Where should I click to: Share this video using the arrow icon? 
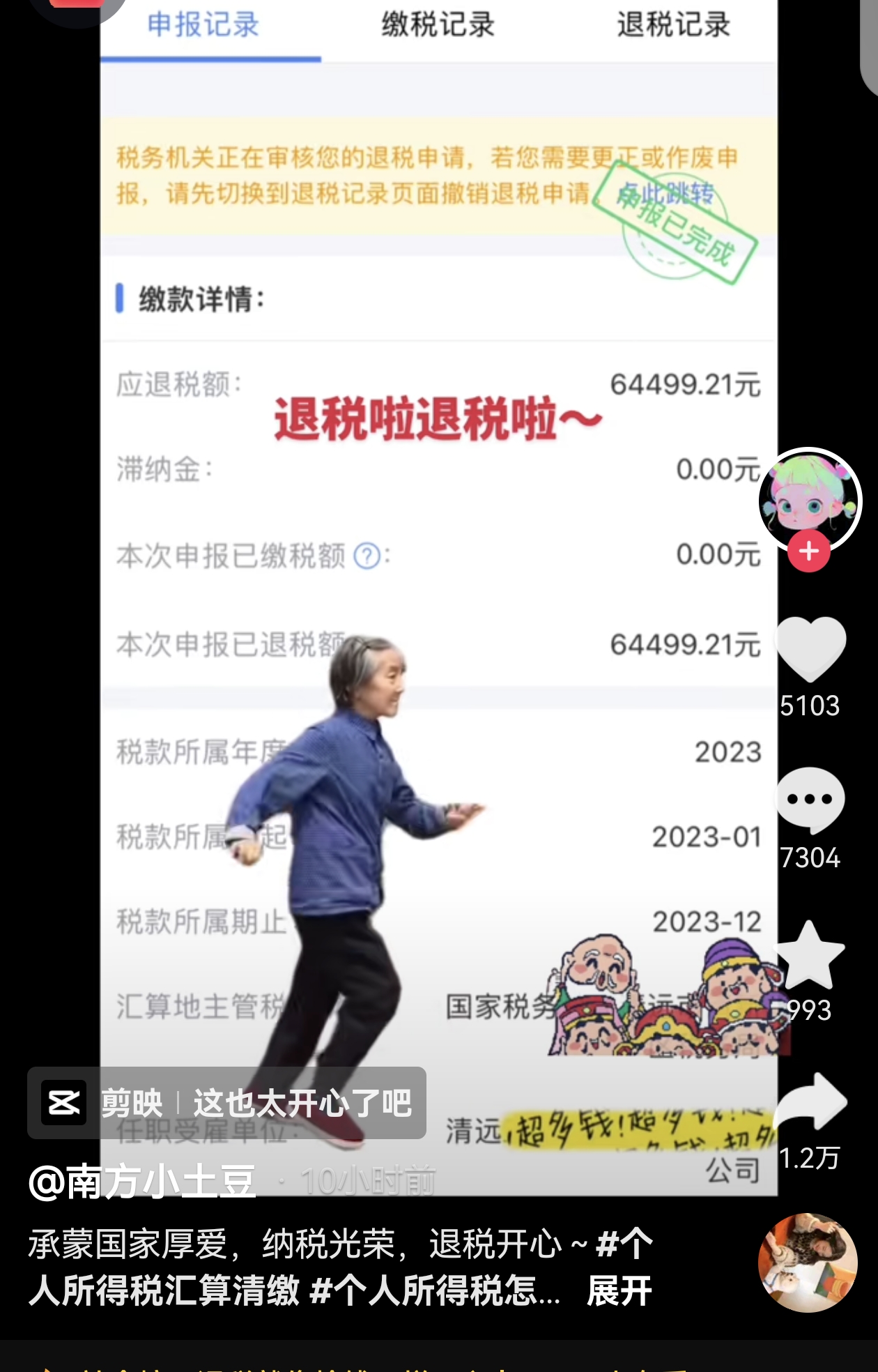coord(810,1102)
